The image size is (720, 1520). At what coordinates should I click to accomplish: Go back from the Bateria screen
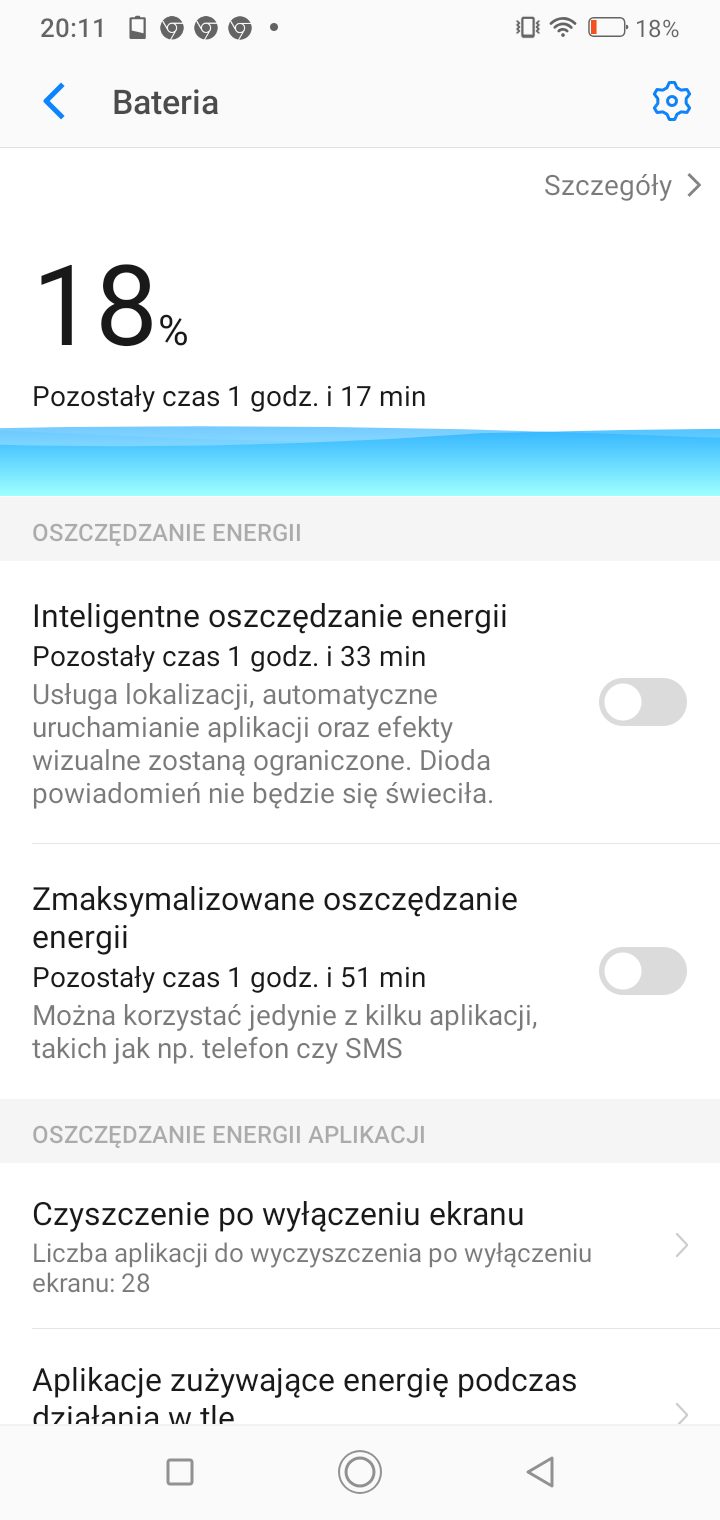pyautogui.click(x=54, y=102)
